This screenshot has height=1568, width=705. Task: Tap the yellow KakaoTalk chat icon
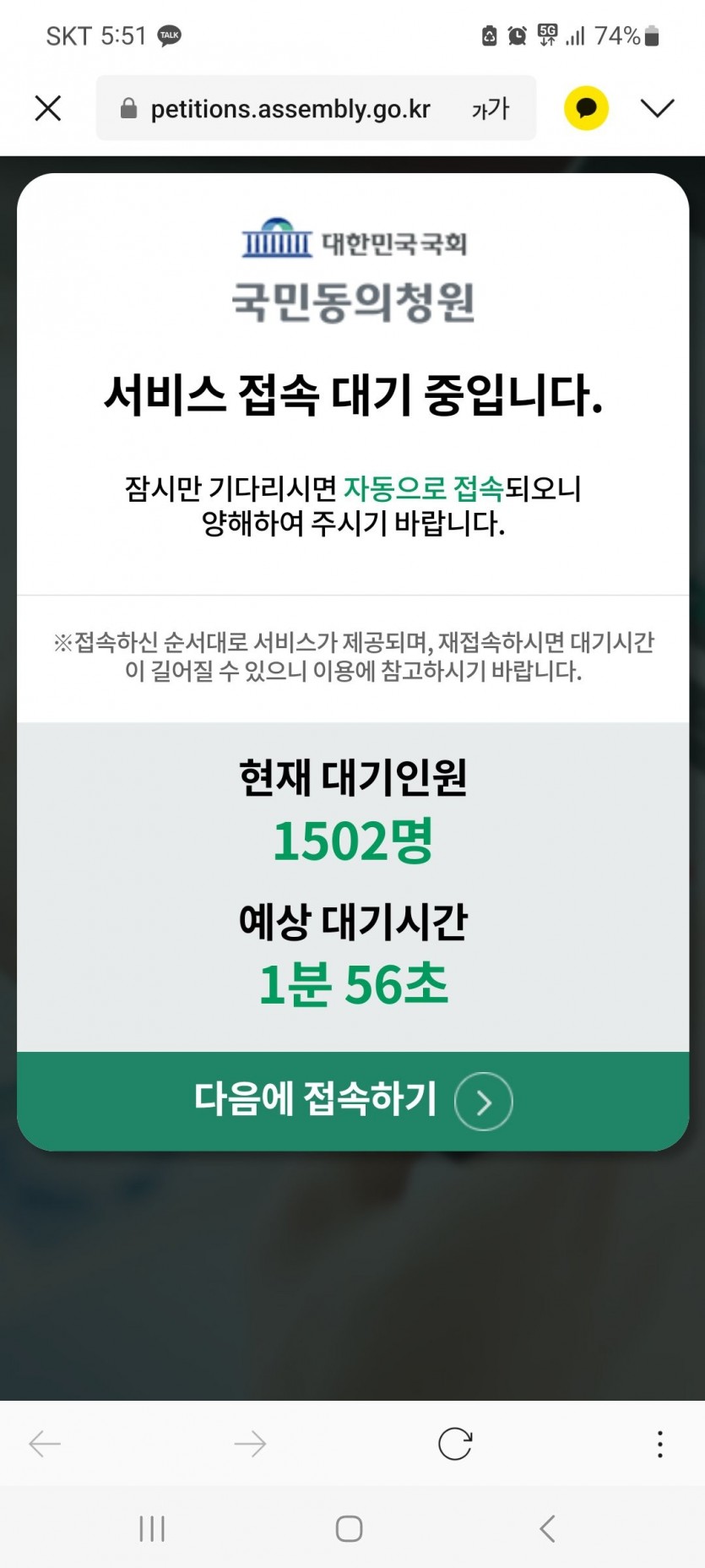click(586, 108)
